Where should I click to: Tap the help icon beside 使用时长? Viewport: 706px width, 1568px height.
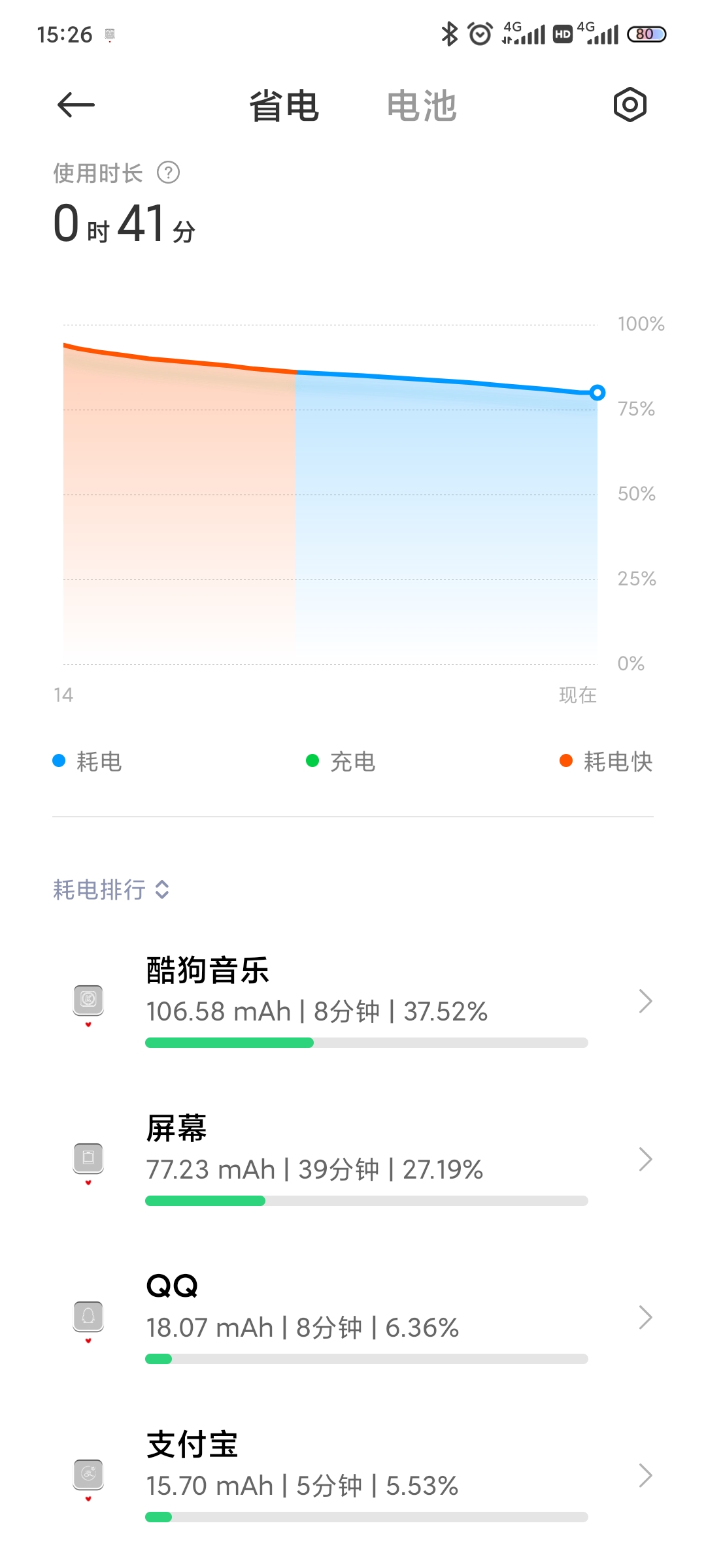tap(169, 173)
